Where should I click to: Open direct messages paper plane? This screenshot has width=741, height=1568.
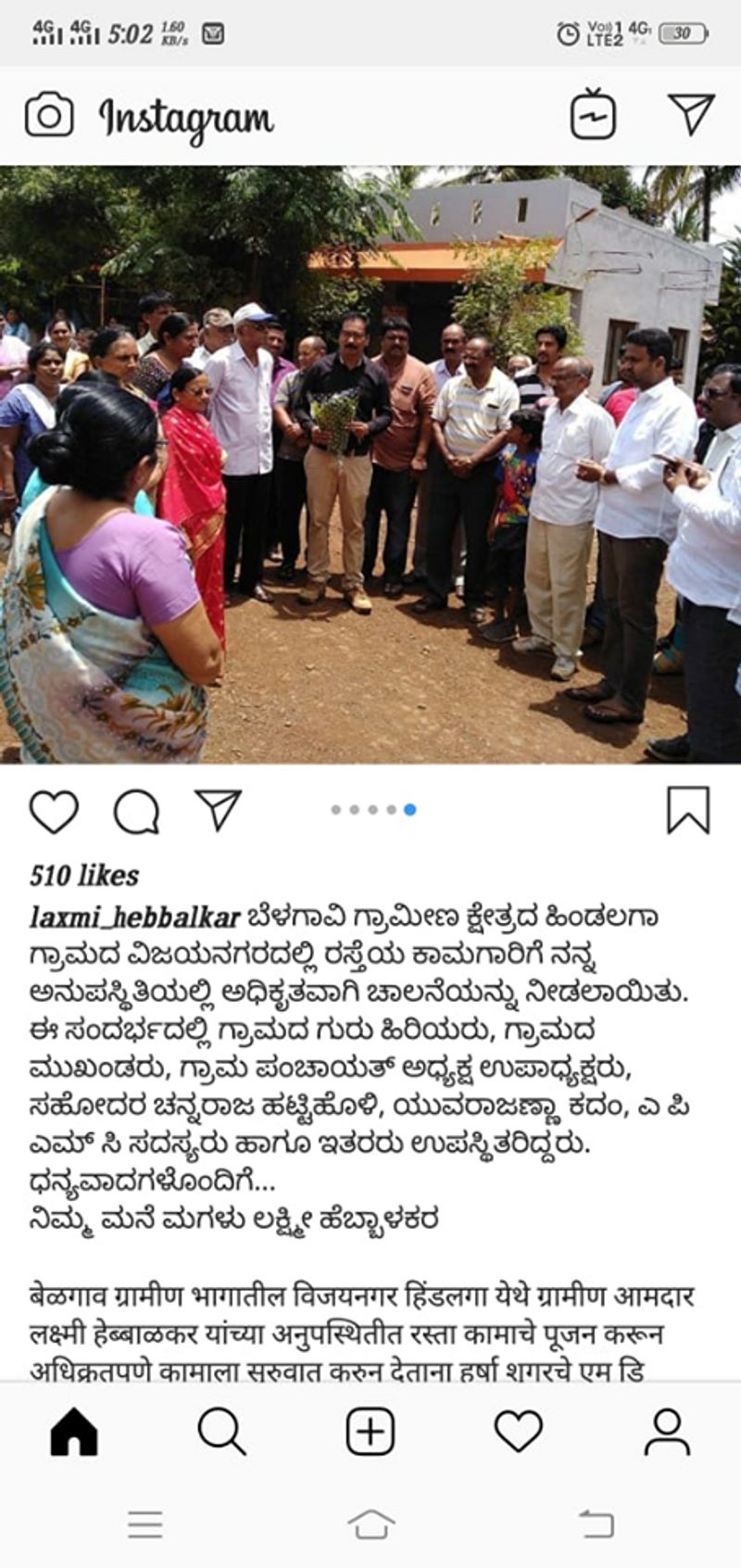click(691, 114)
